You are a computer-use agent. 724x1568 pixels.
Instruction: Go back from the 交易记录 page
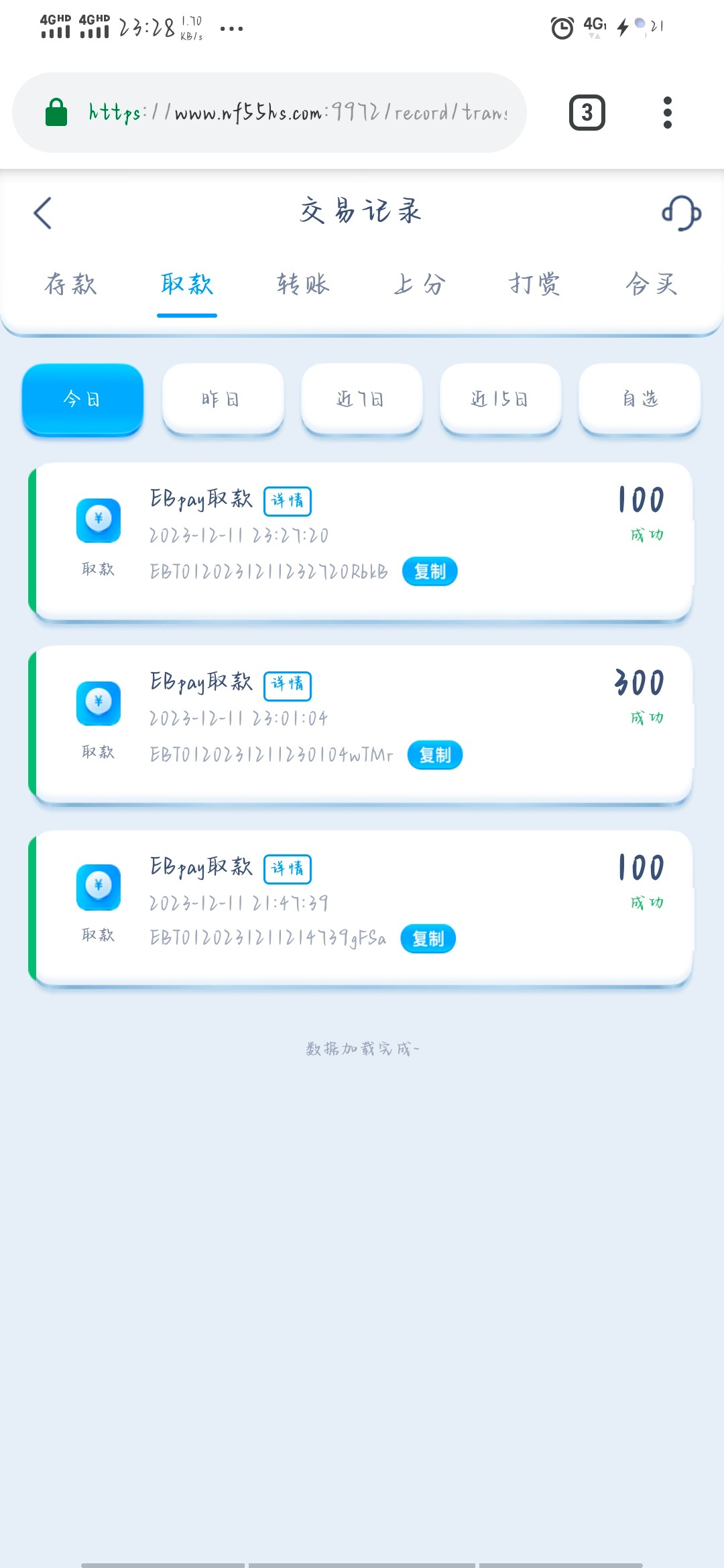coord(42,213)
